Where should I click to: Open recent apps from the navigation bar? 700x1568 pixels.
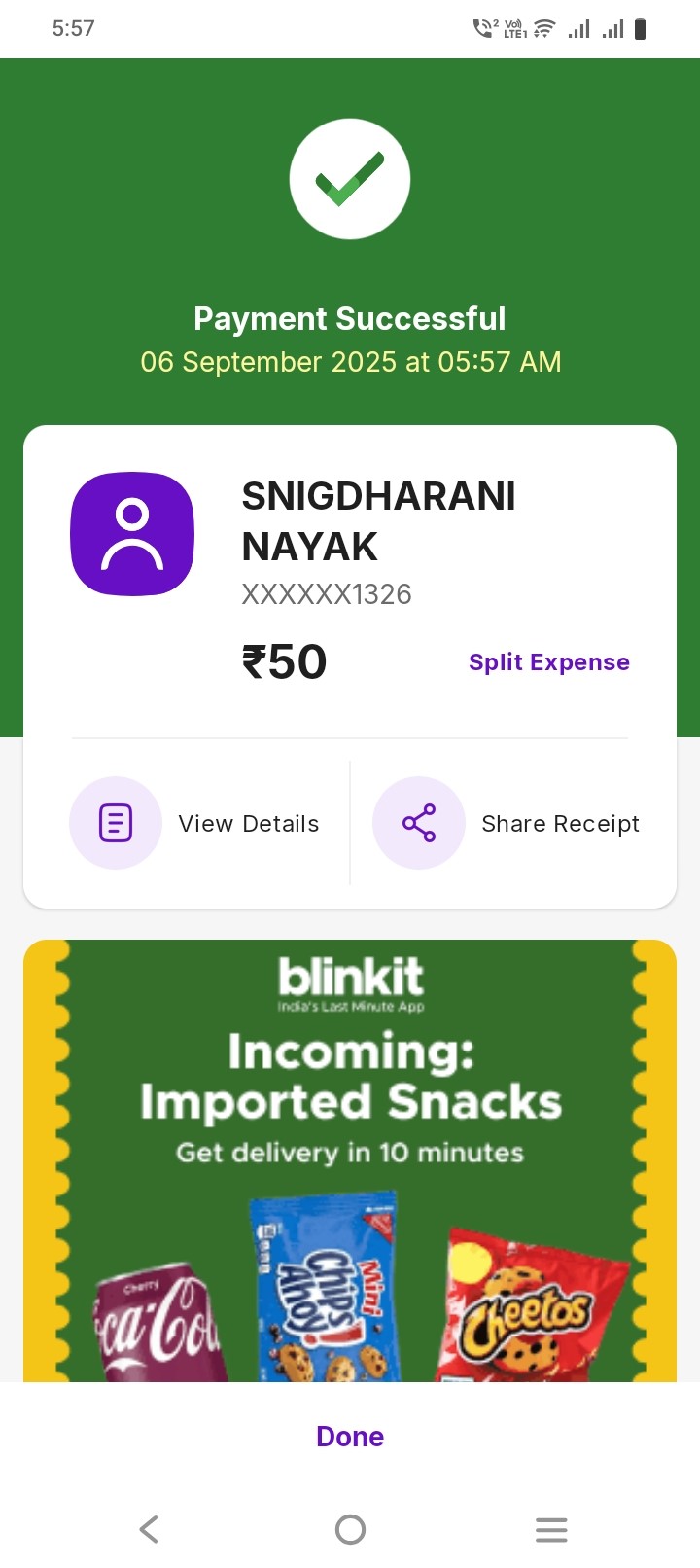(x=550, y=1529)
